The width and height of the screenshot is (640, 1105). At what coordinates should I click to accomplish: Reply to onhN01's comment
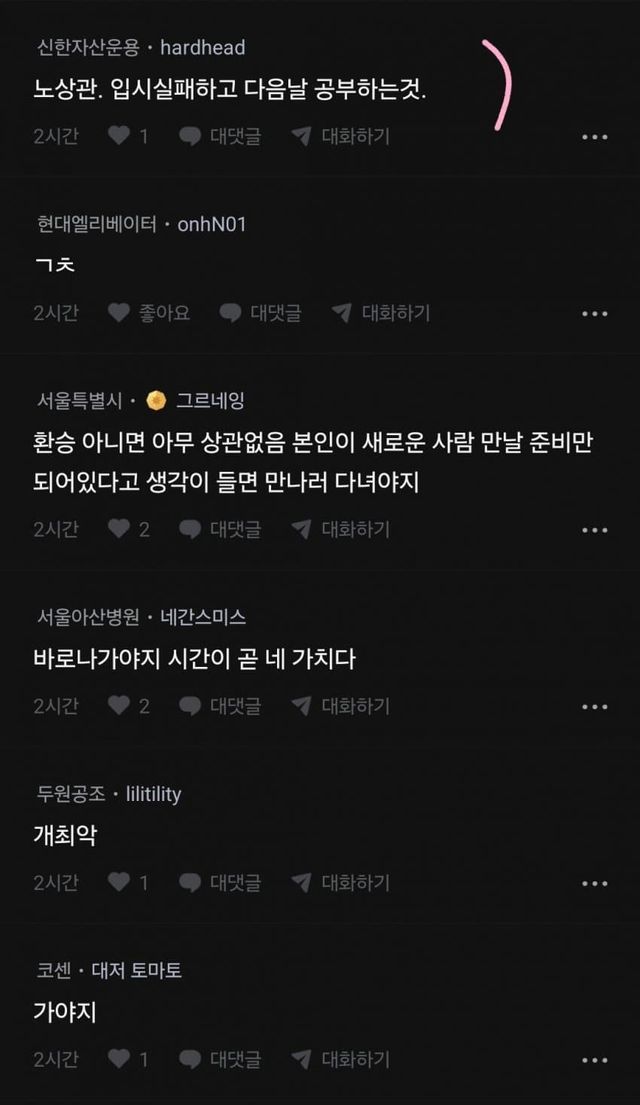tap(260, 313)
